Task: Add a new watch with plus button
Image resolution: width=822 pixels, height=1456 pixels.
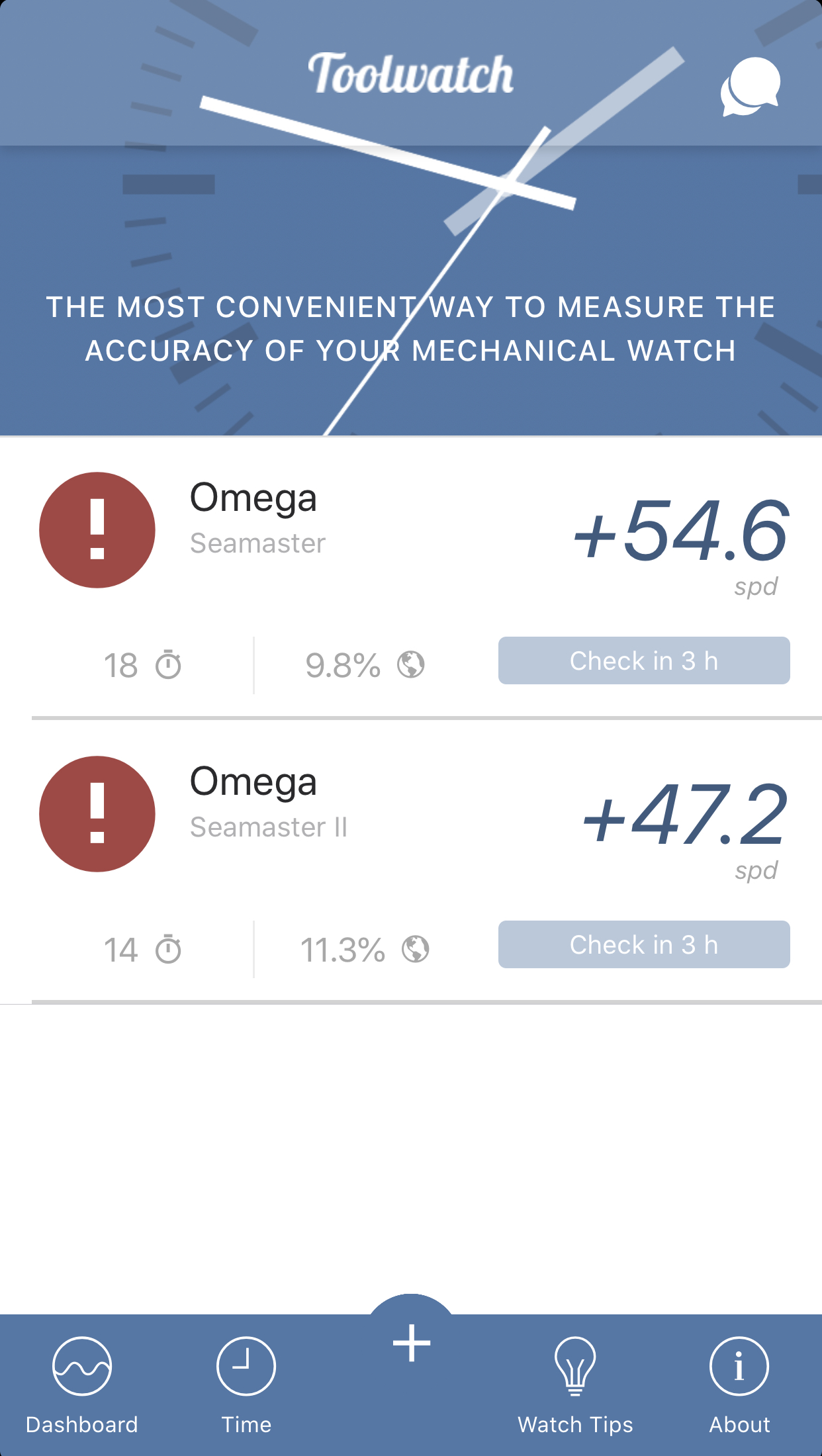Action: 412,1343
